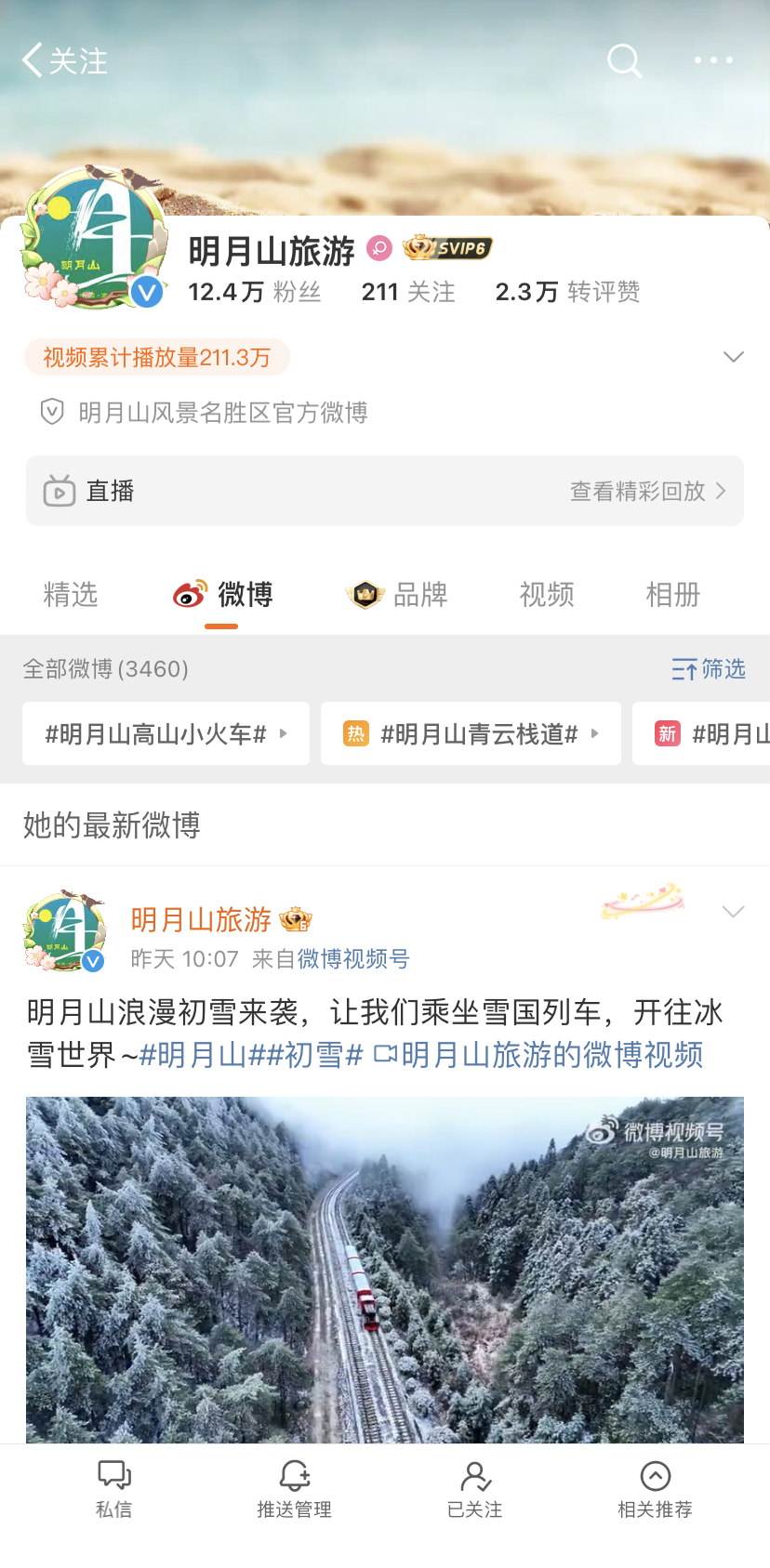The height and width of the screenshot is (1568, 770).
Task: Open the search icon
Action: point(624,61)
